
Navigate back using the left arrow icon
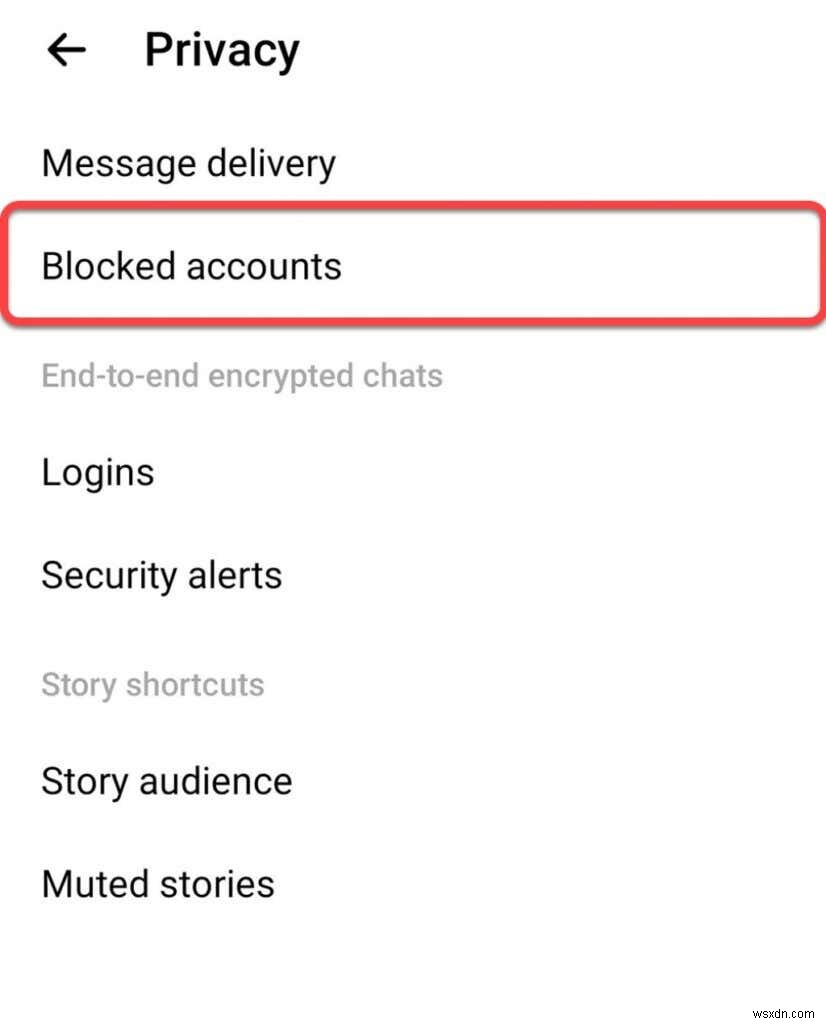tap(65, 50)
